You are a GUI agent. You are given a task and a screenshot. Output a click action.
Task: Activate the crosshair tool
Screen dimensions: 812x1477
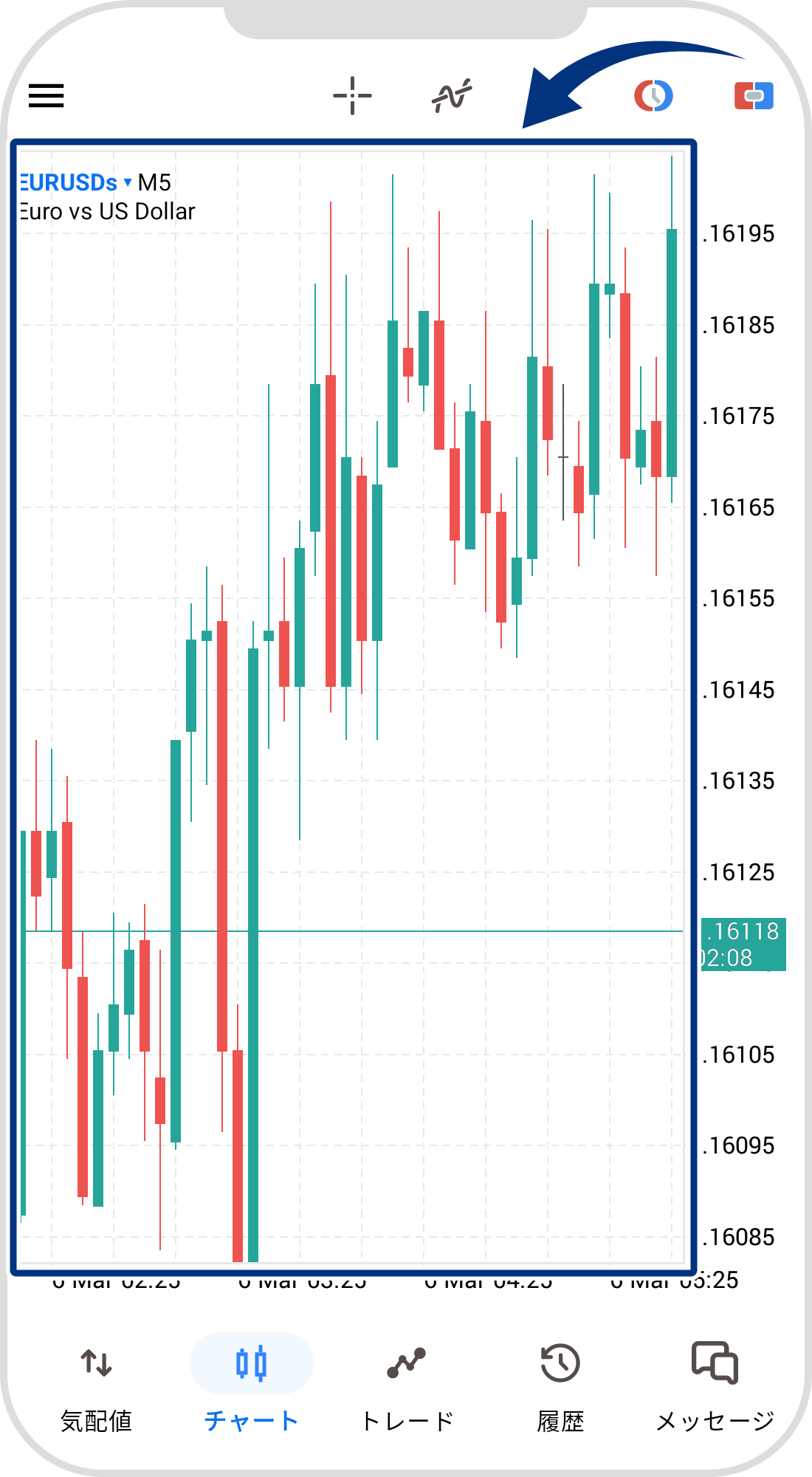352,95
